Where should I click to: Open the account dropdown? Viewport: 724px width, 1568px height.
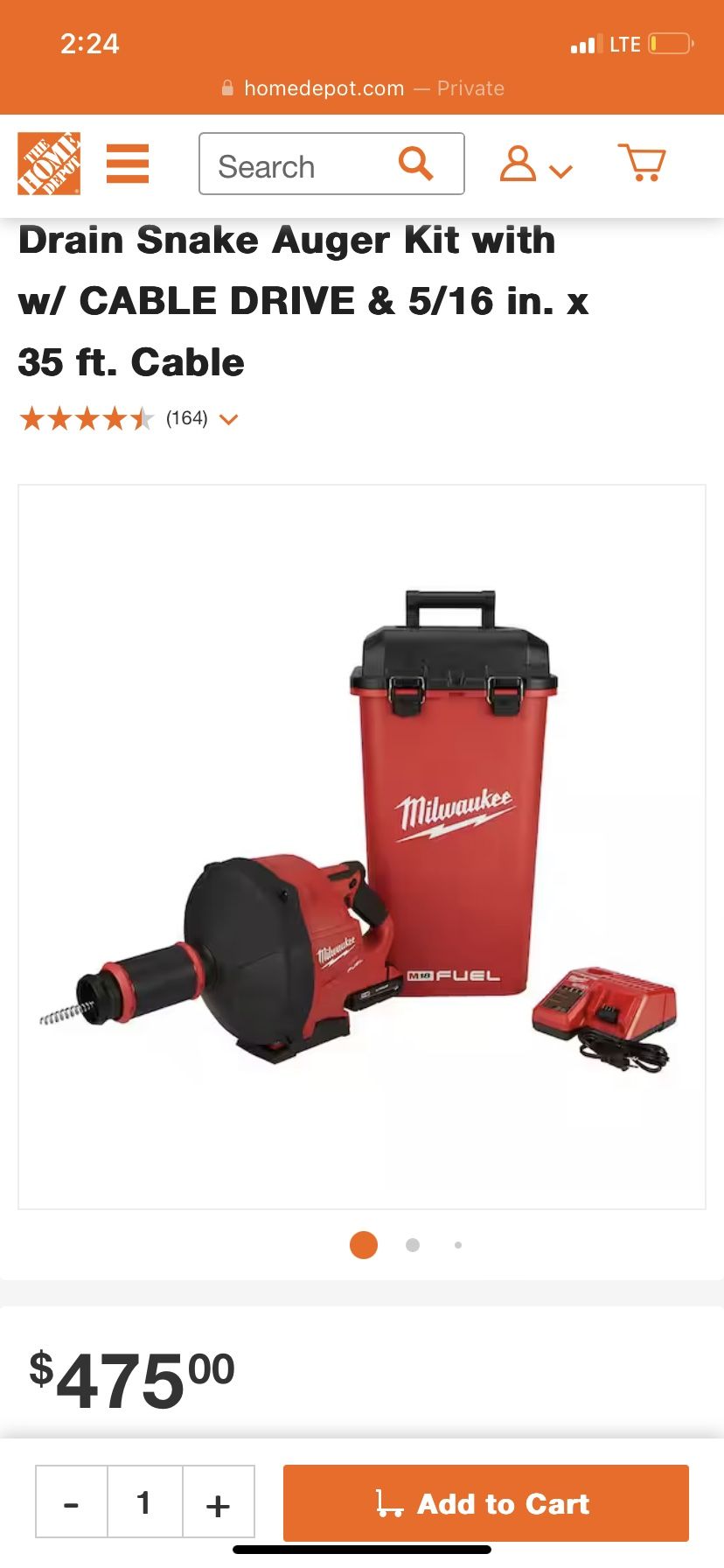pyautogui.click(x=536, y=164)
